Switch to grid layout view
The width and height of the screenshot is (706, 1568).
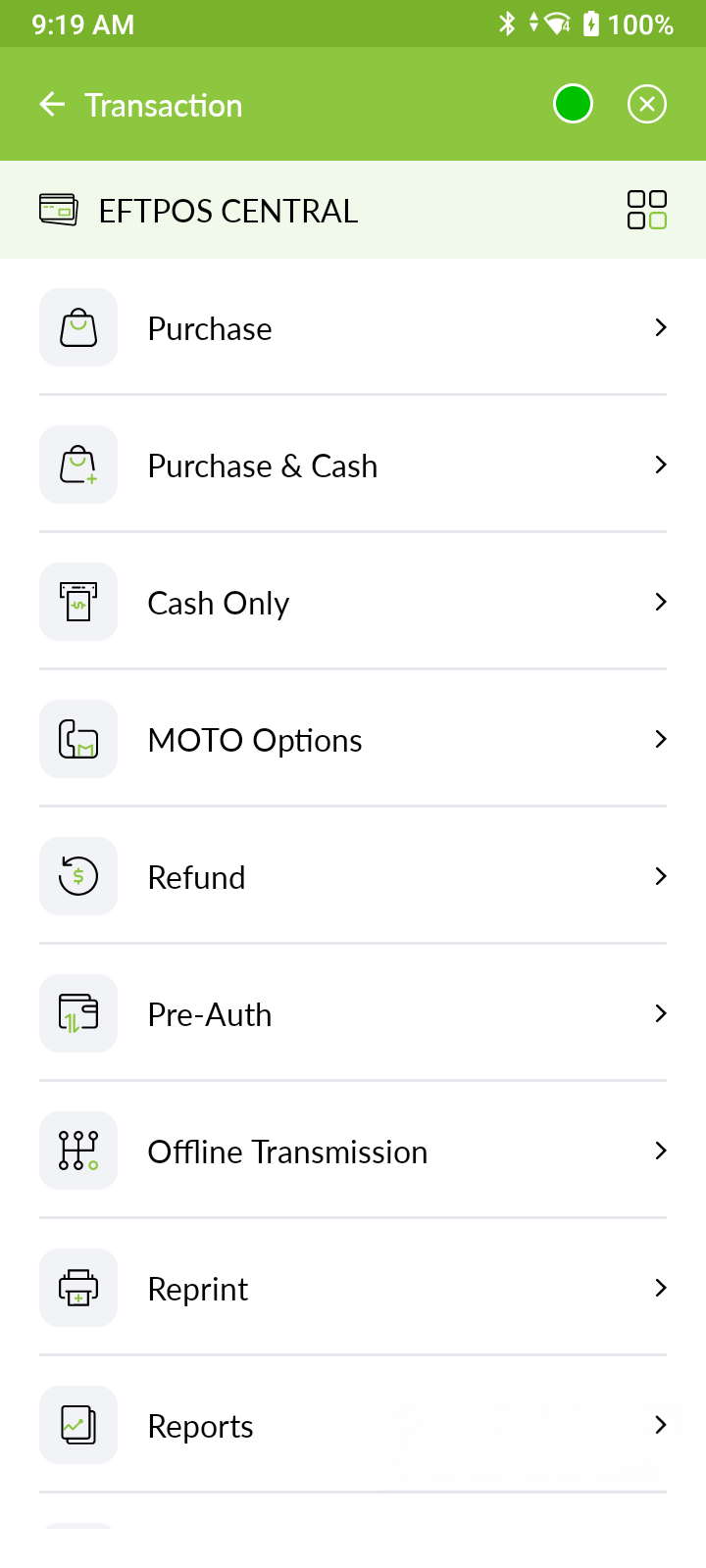(647, 209)
